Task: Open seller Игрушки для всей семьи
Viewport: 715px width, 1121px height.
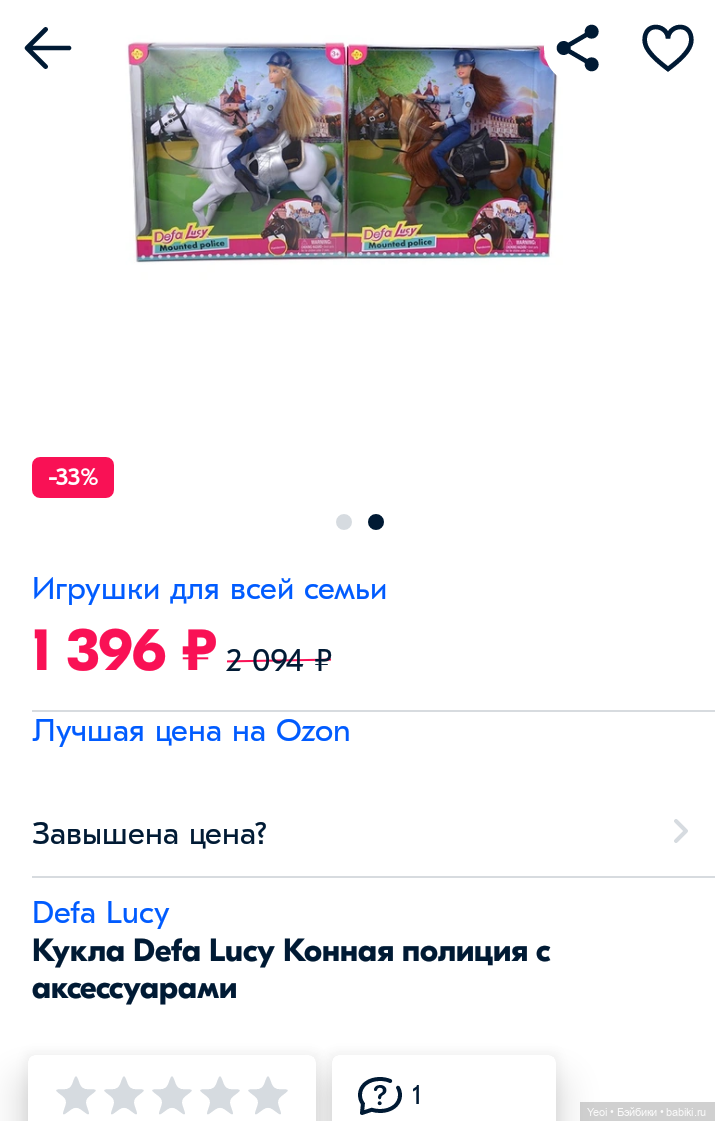Action: tap(209, 589)
